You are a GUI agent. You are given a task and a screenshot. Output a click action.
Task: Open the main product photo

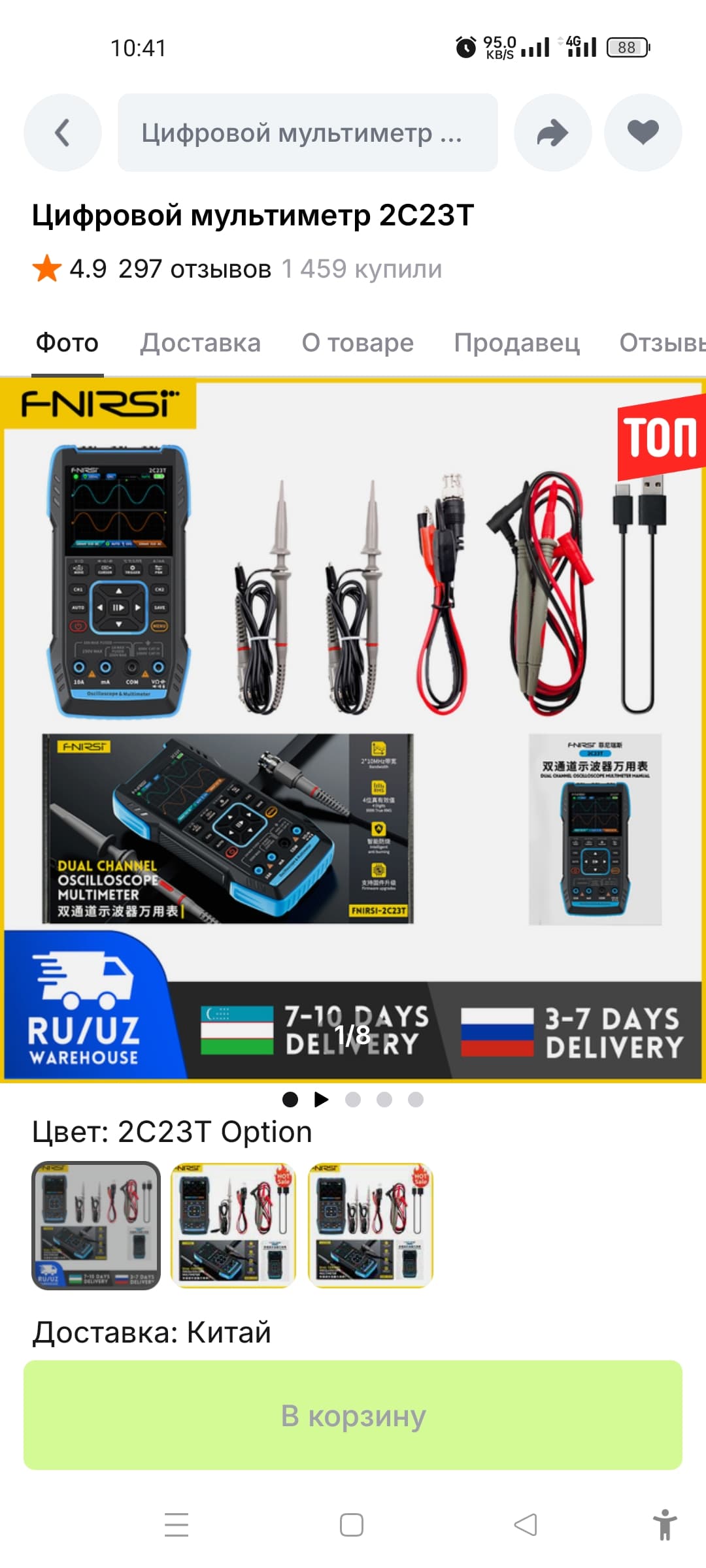(353, 730)
